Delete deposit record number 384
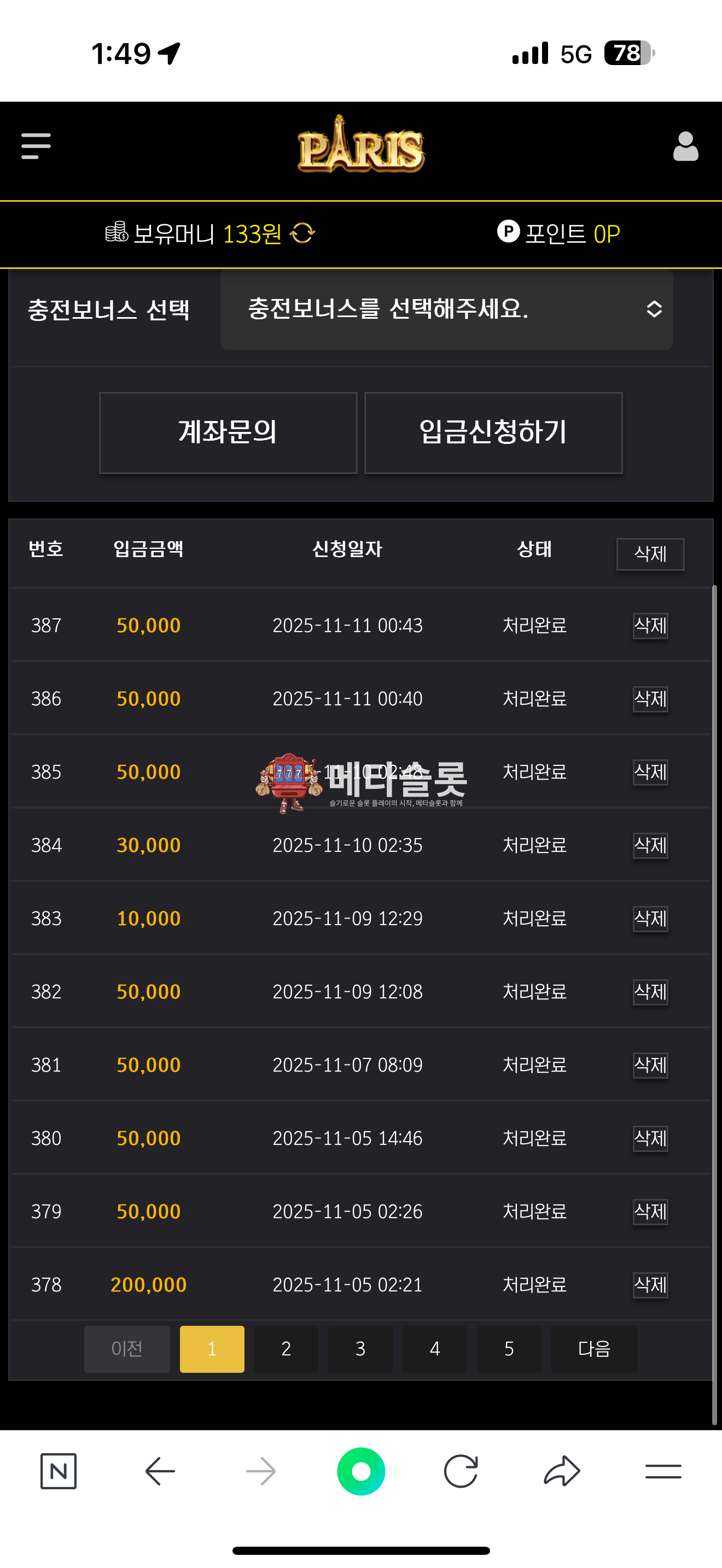The width and height of the screenshot is (722, 1568). point(650,845)
